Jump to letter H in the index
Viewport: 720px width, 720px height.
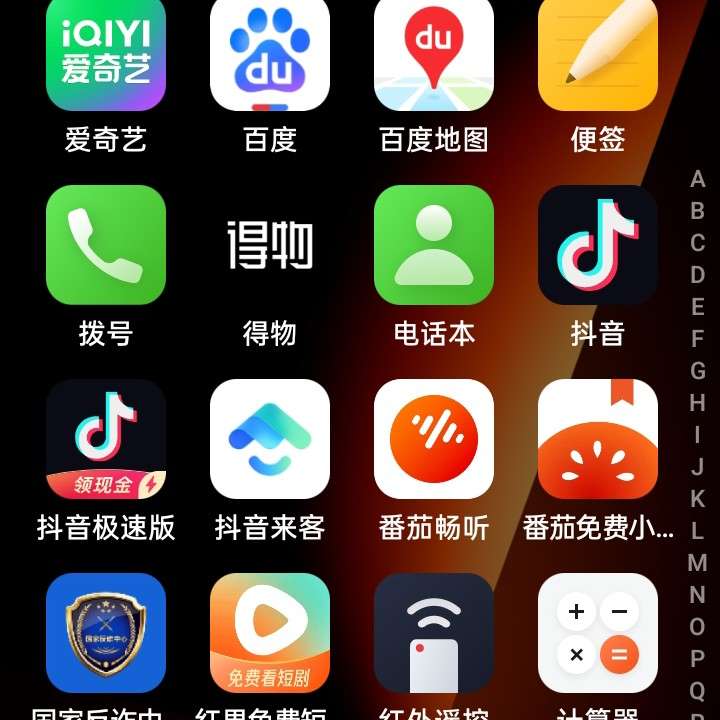[698, 403]
